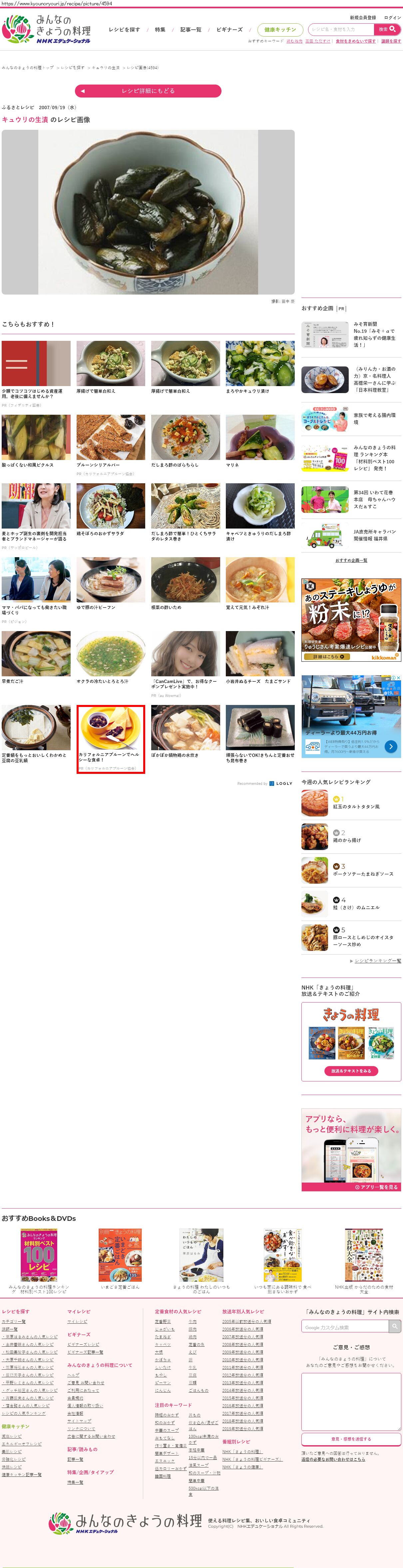
Task: Tap the 検索 search button
Action: (387, 29)
